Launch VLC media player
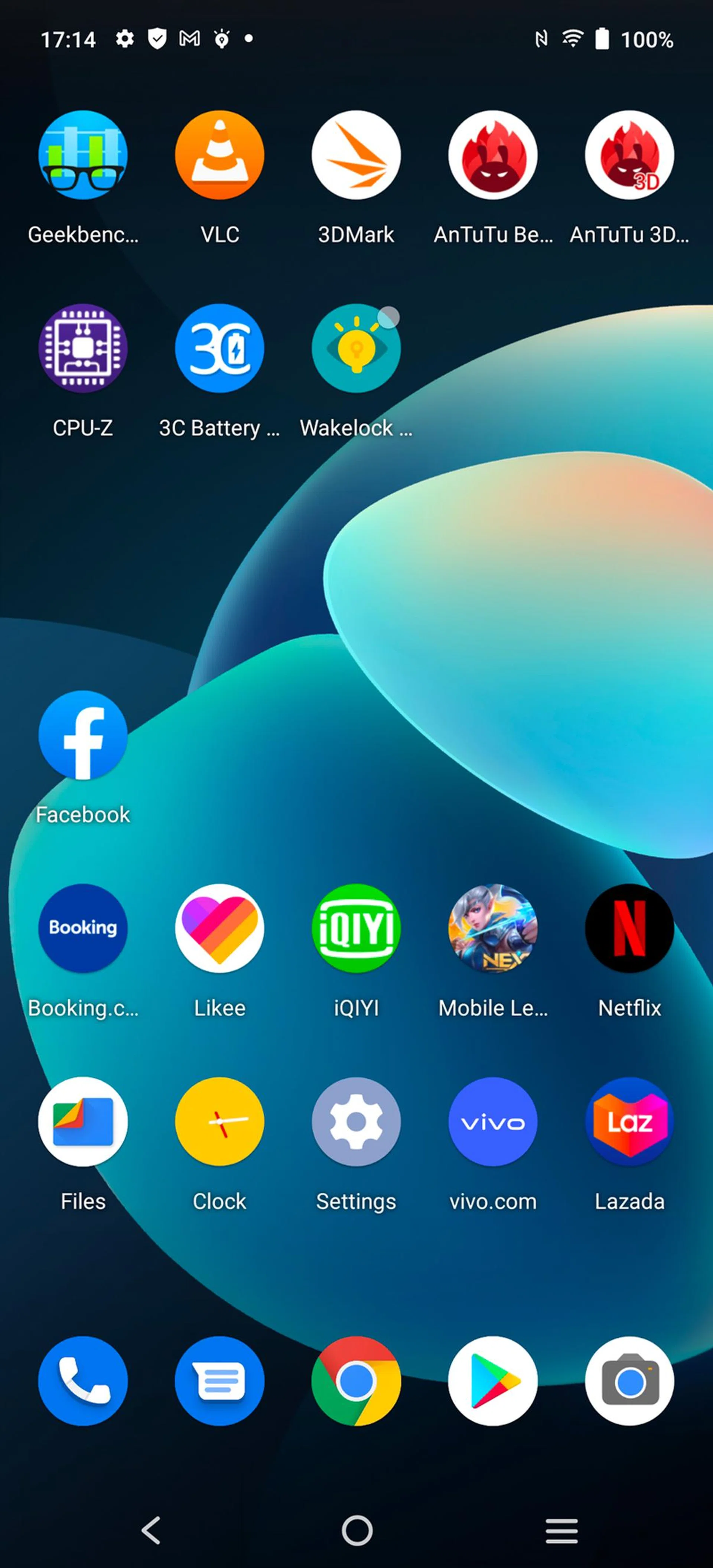713x1568 pixels. pos(219,154)
